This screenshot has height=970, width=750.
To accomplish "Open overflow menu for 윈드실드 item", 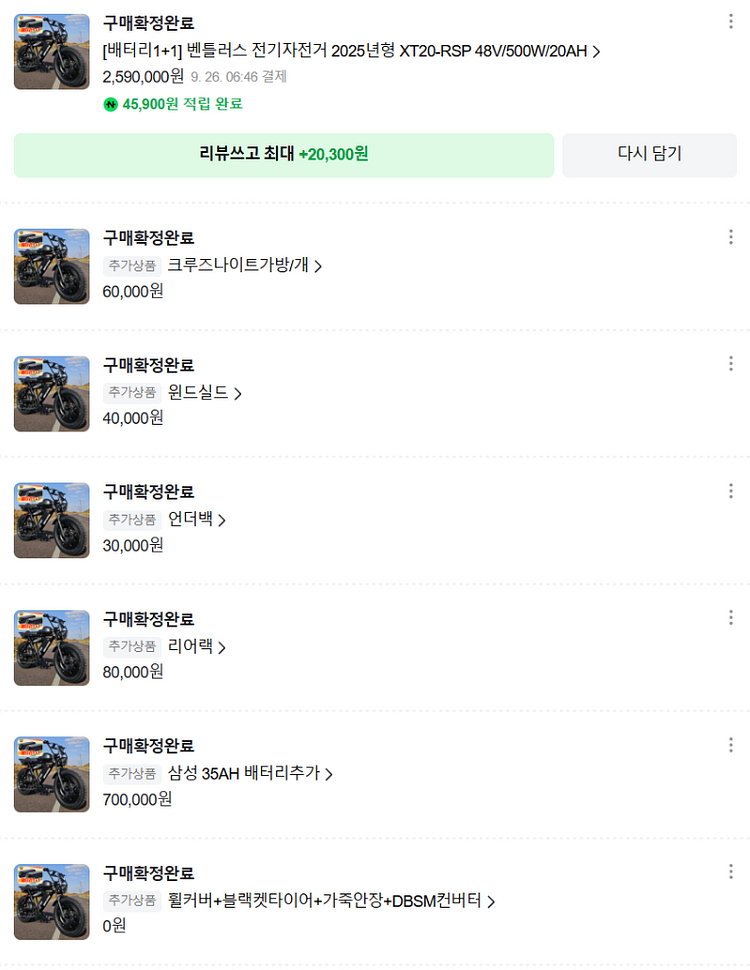I will click(731, 364).
